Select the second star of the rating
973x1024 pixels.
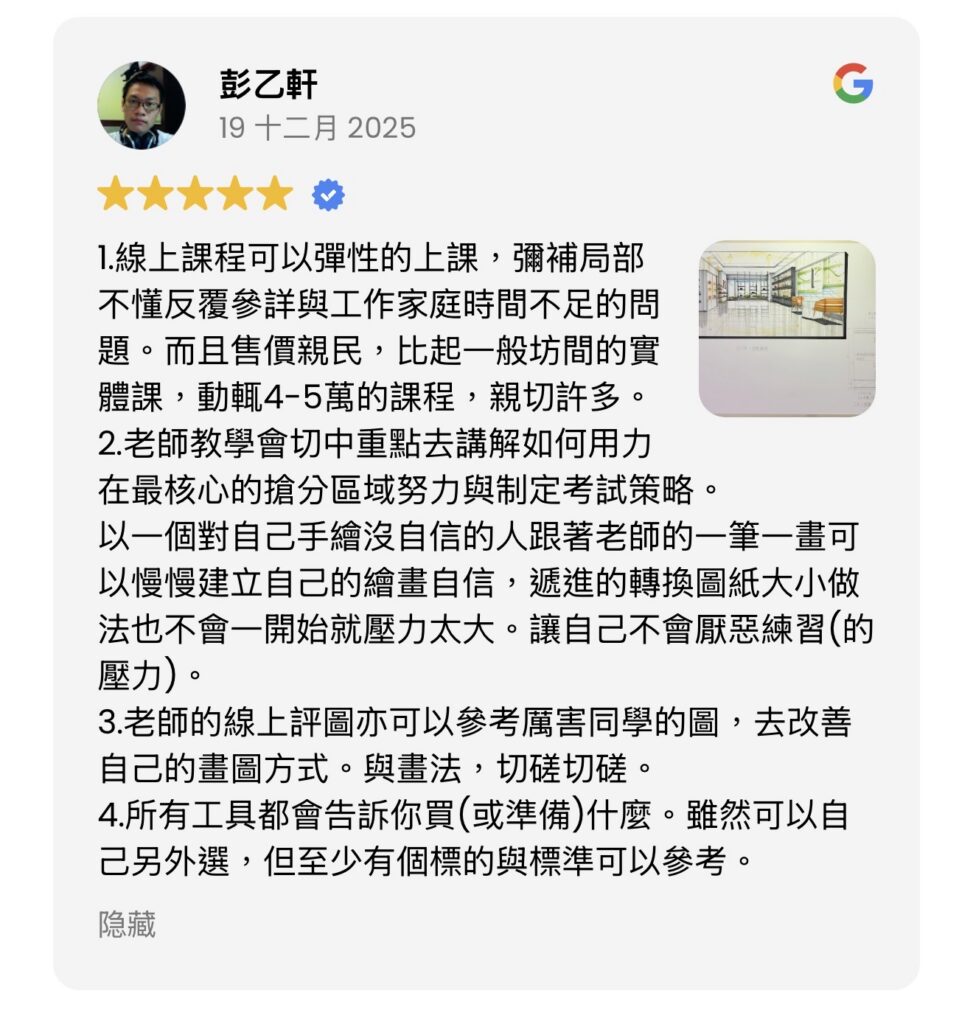pyautogui.click(x=152, y=196)
